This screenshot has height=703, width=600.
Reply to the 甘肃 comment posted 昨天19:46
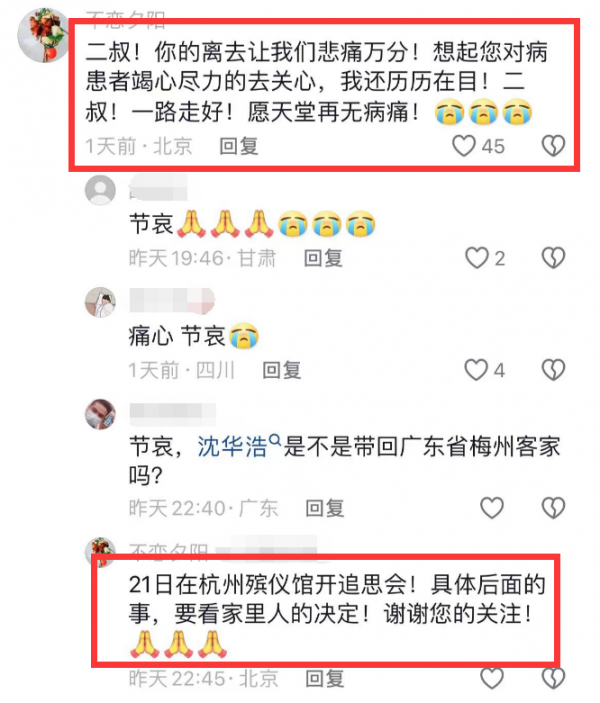click(323, 258)
